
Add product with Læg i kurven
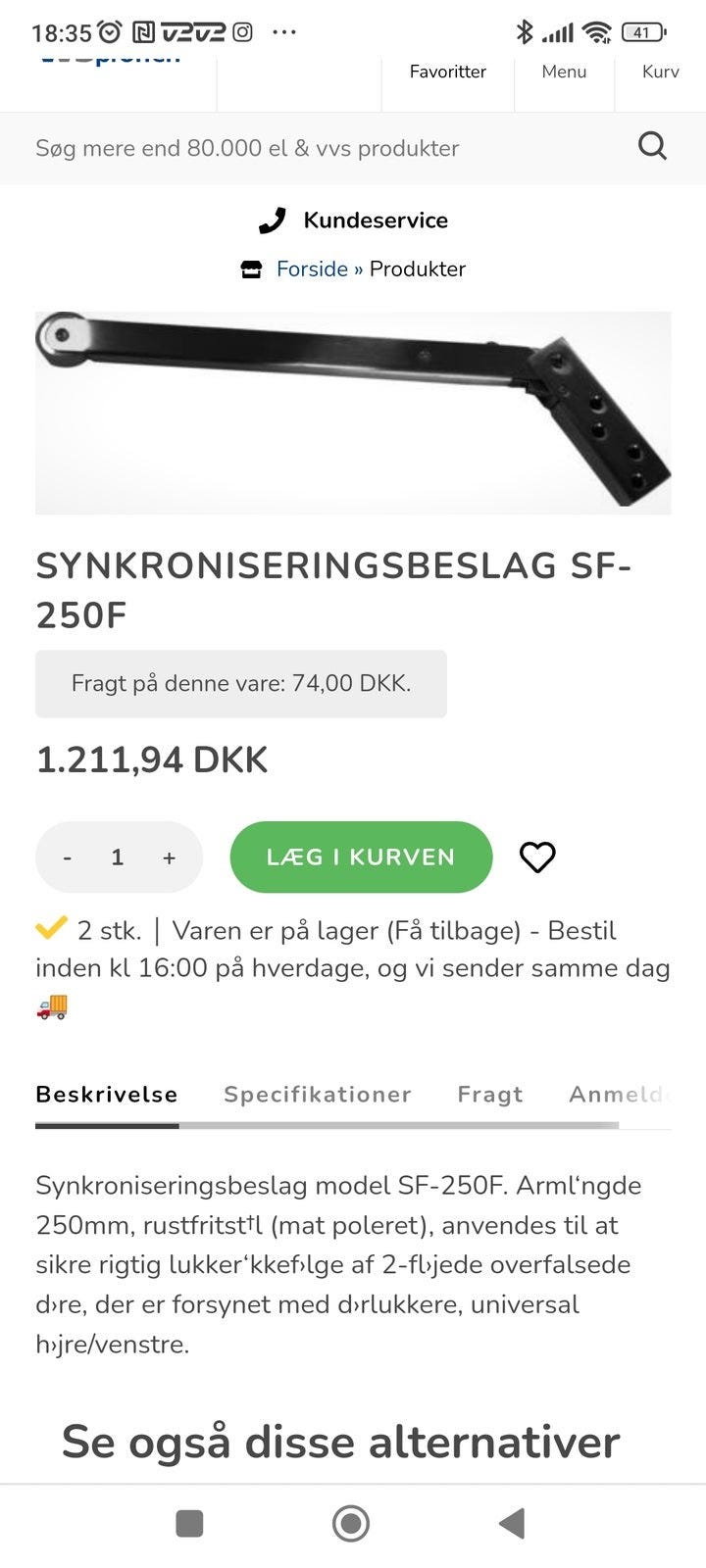point(361,857)
